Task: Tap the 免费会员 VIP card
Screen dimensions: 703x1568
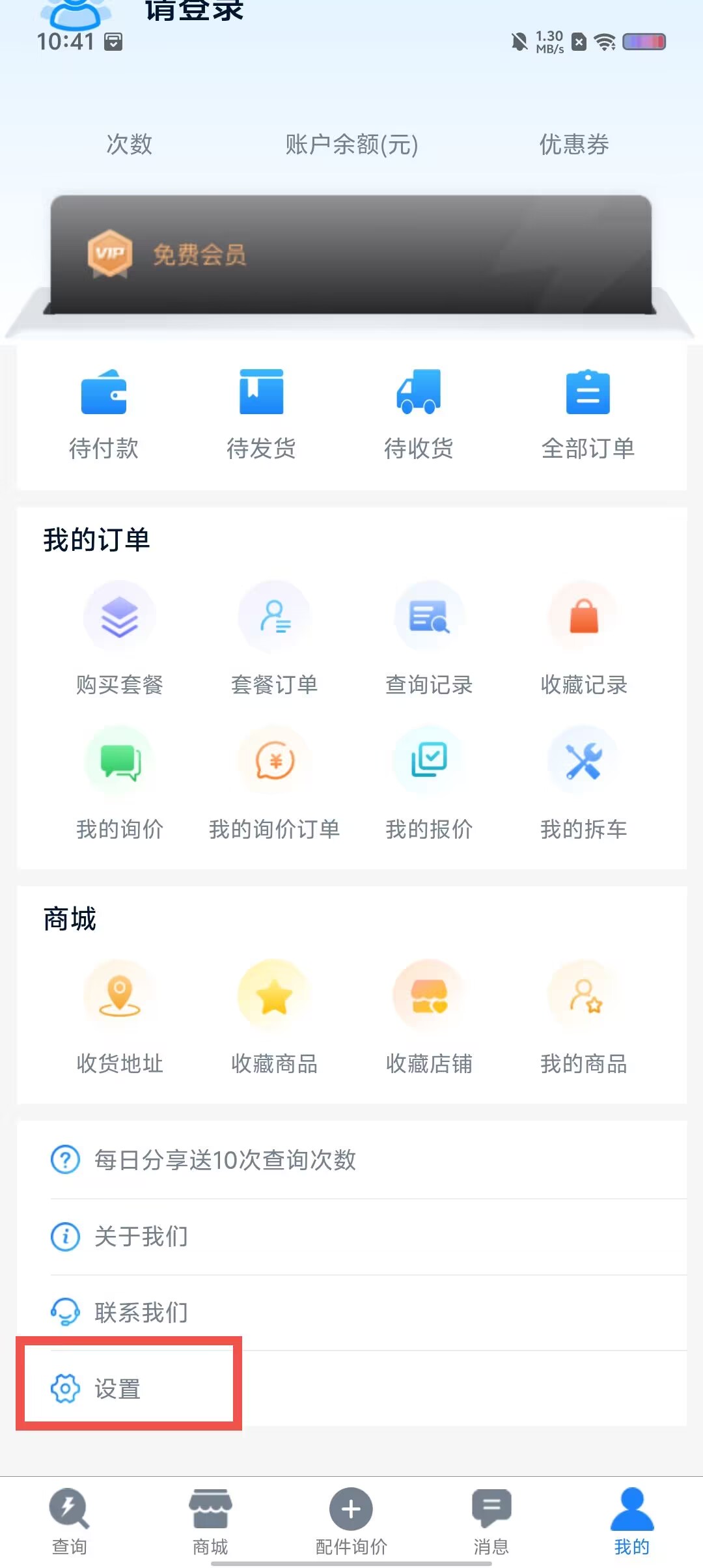Action: 351,255
